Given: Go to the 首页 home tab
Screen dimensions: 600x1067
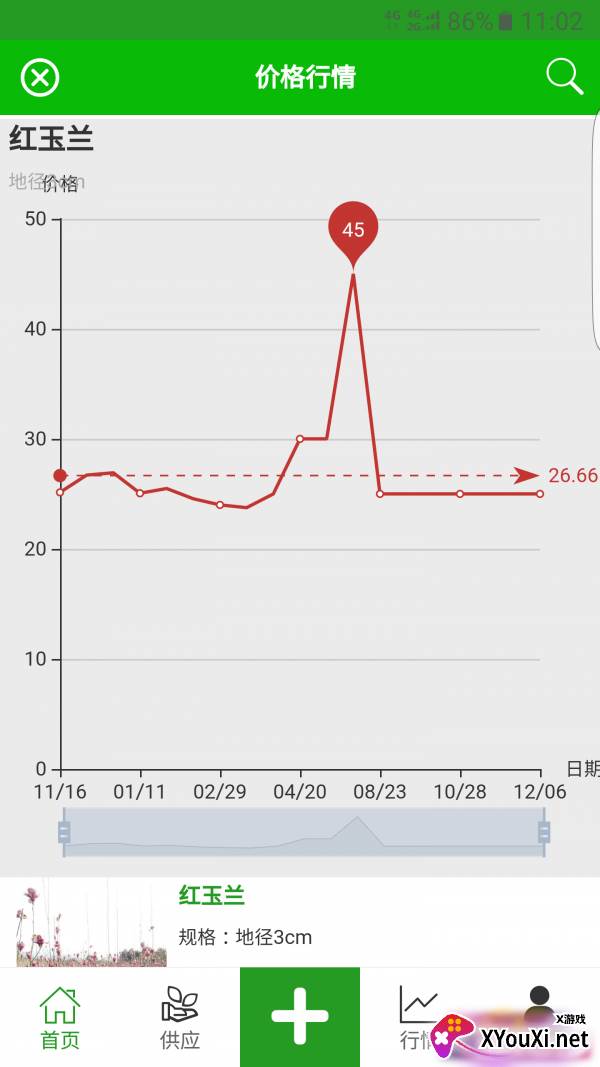Looking at the screenshot, I should (60, 1017).
